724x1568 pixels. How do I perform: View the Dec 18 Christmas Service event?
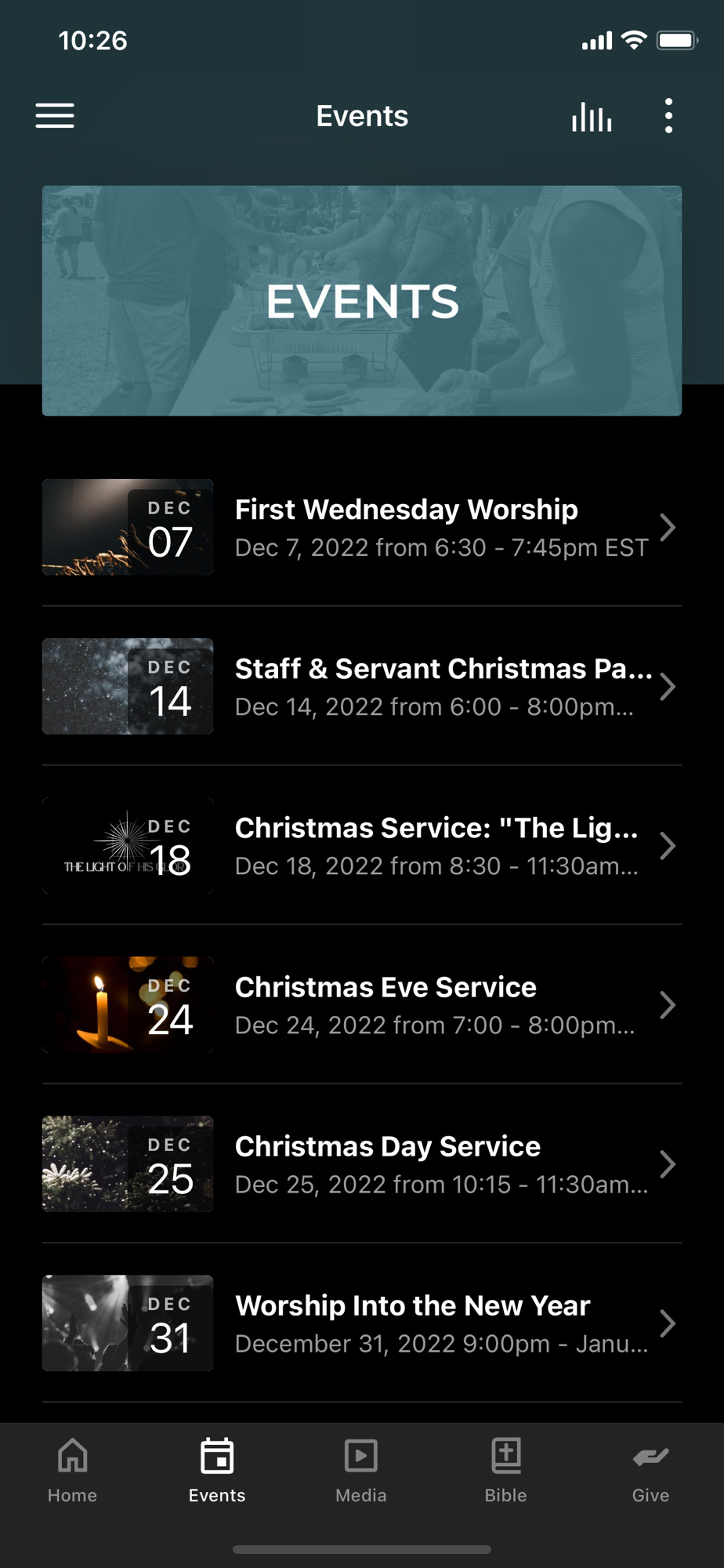(362, 845)
